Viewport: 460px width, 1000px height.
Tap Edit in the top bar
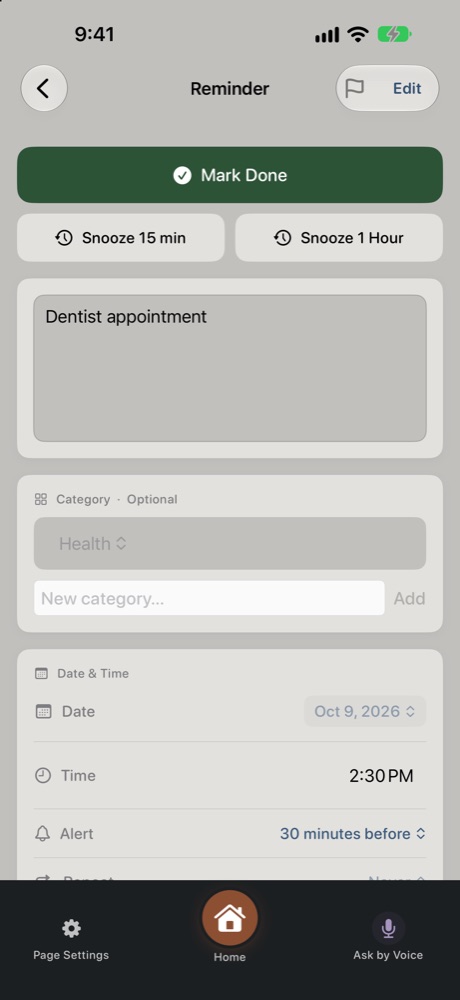[407, 88]
